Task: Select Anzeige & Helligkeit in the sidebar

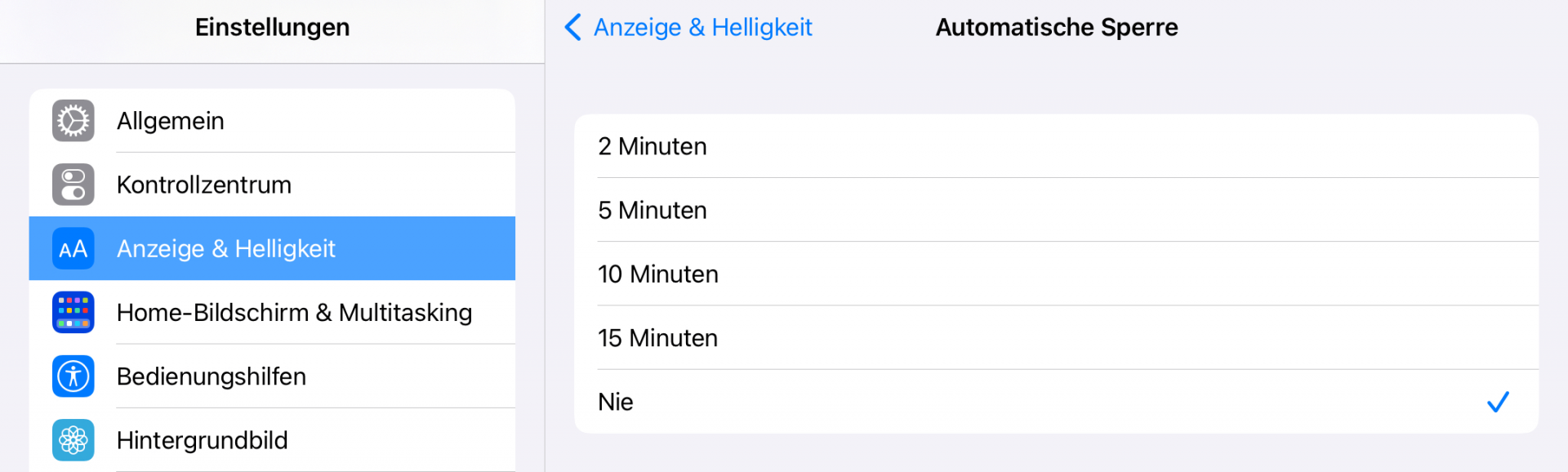Action: [272, 248]
